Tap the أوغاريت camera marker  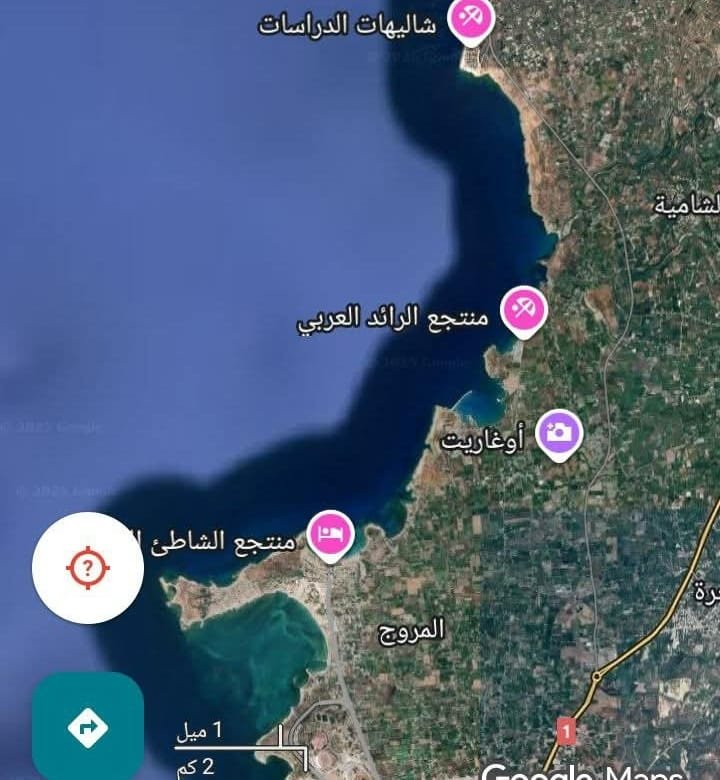[x=559, y=434]
